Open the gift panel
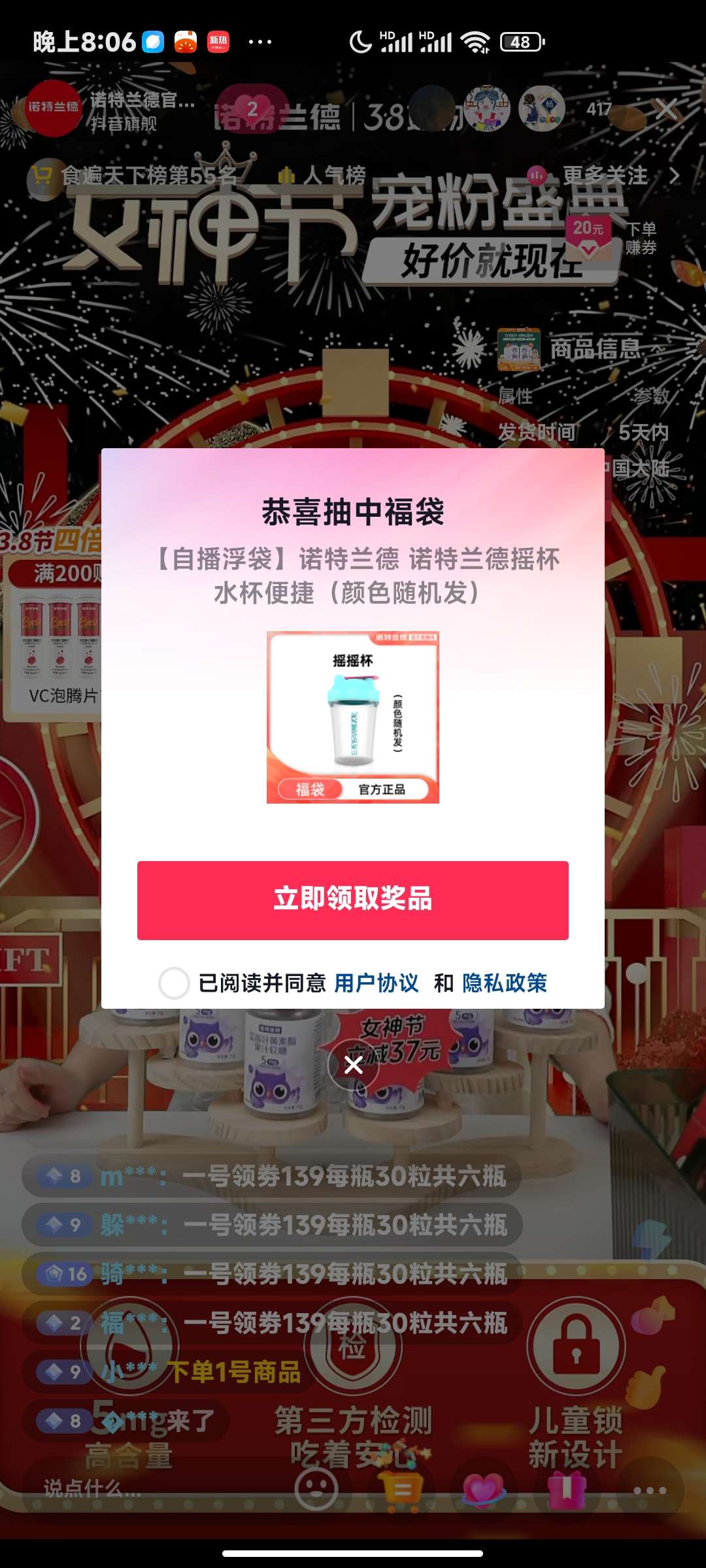This screenshot has height=1568, width=706. tap(566, 1490)
